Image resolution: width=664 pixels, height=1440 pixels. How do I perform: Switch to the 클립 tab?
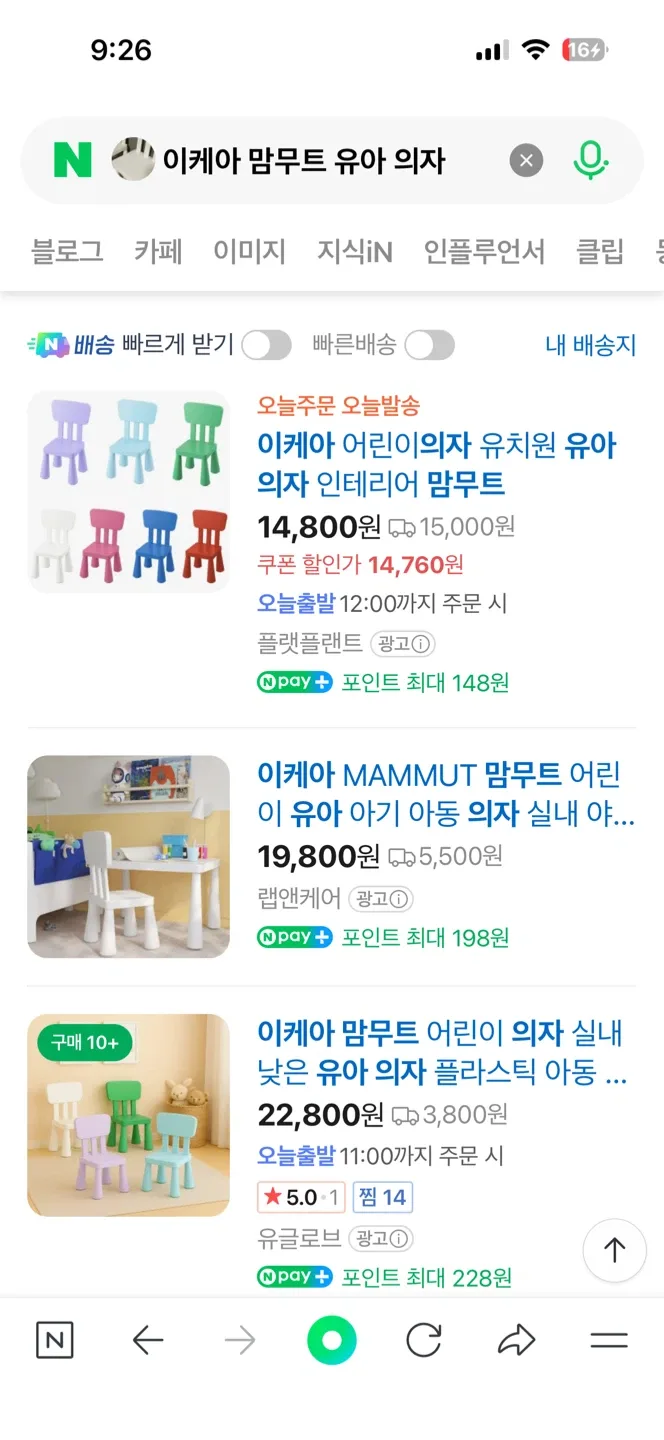tap(599, 251)
